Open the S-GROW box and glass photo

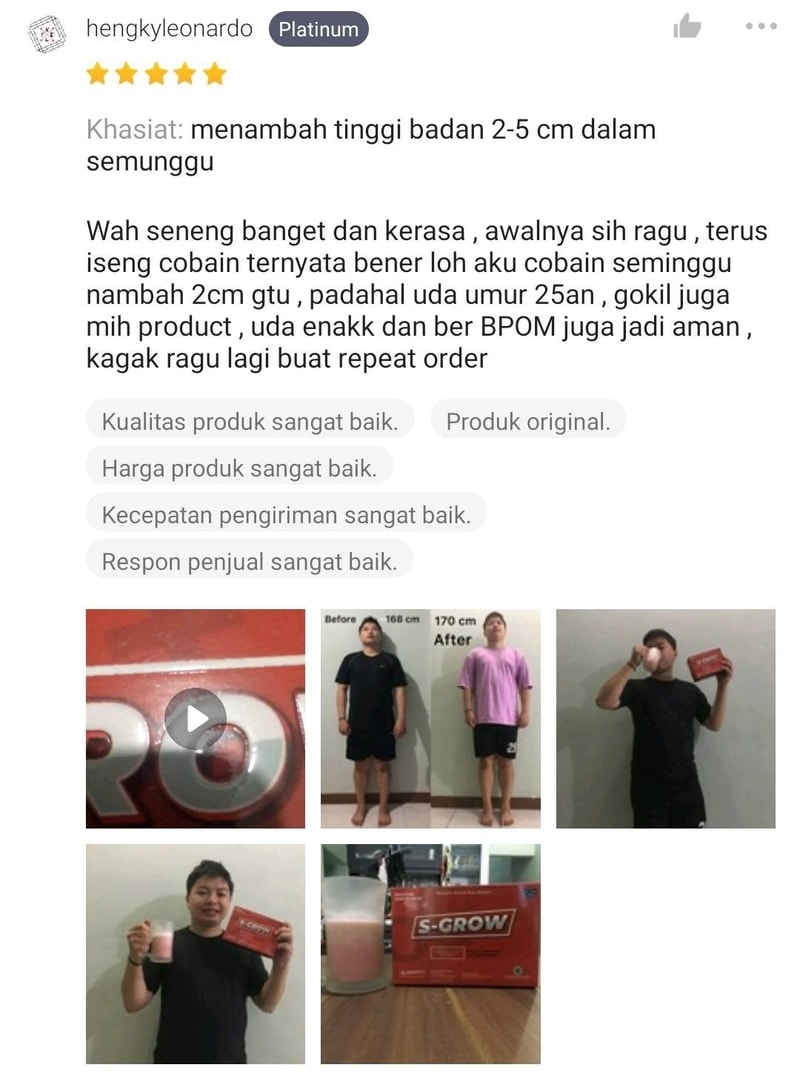pos(430,953)
